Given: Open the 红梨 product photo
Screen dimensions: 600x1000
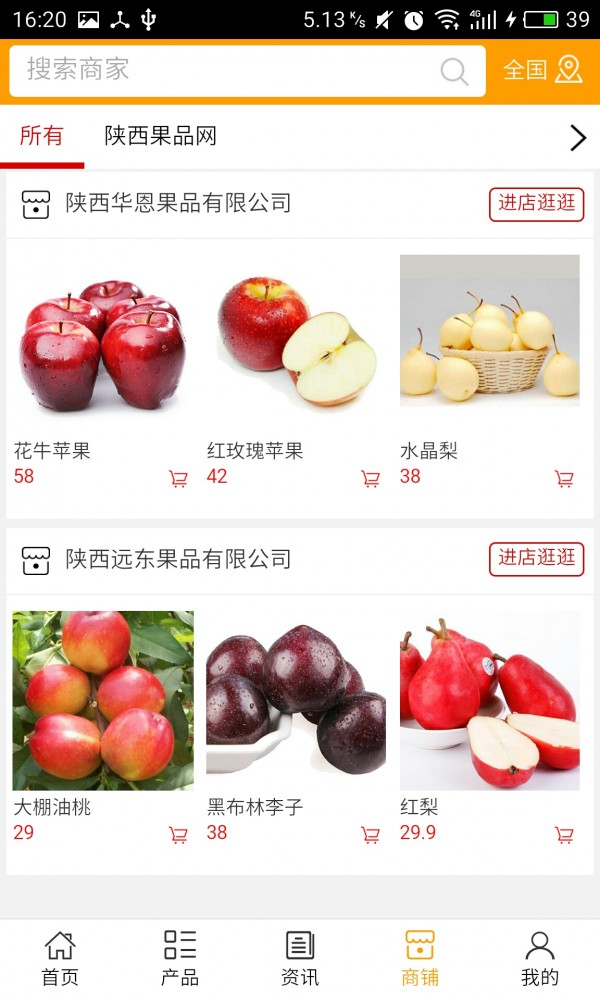Looking at the screenshot, I should (x=490, y=700).
